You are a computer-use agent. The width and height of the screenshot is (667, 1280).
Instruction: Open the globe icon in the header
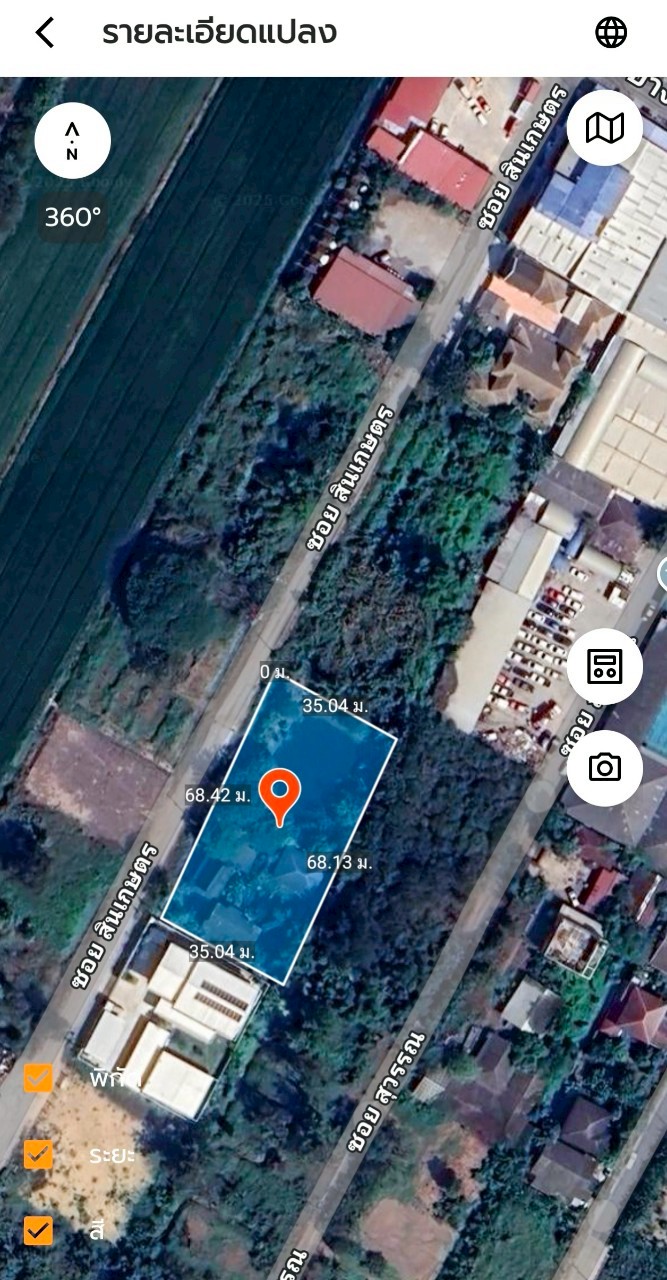(611, 33)
